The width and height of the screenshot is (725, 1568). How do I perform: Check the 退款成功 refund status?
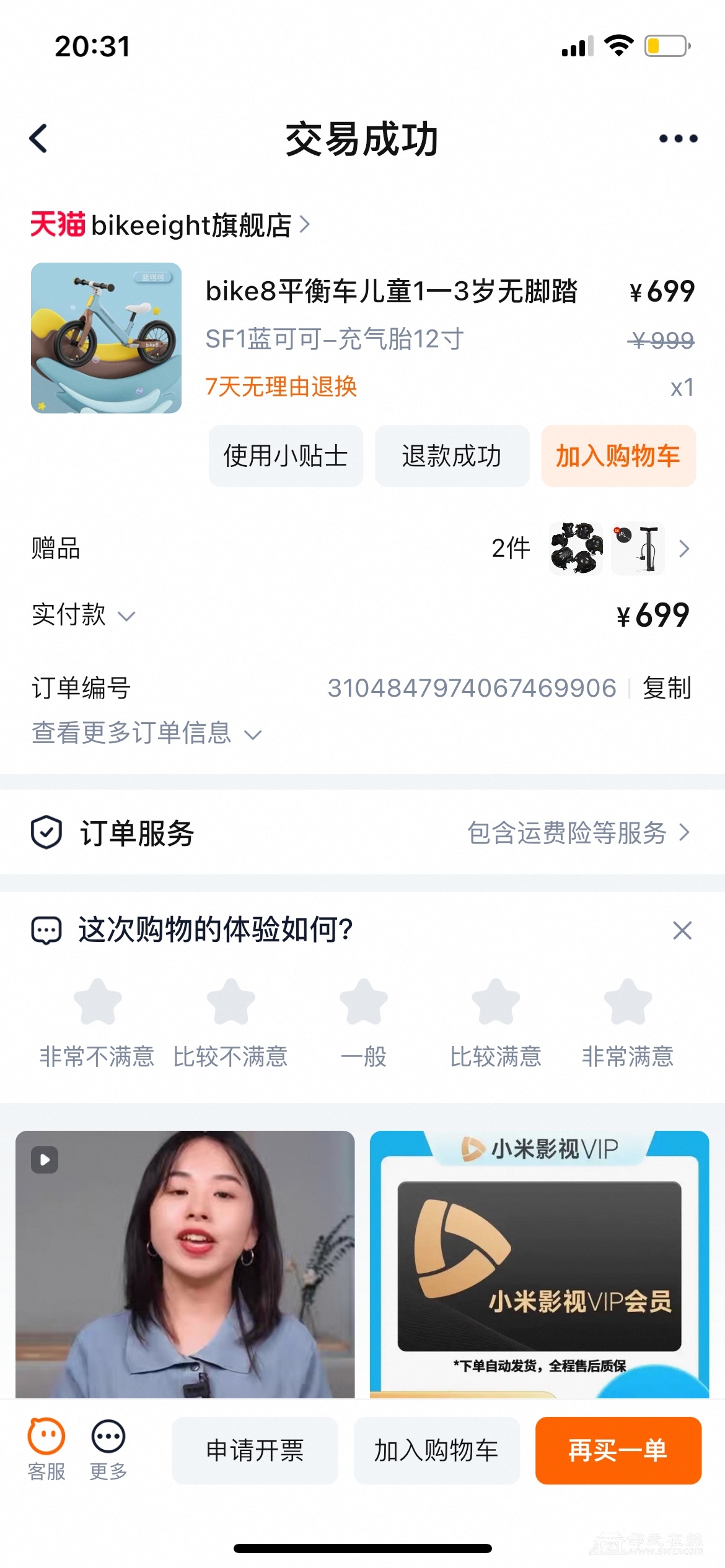pyautogui.click(x=452, y=456)
